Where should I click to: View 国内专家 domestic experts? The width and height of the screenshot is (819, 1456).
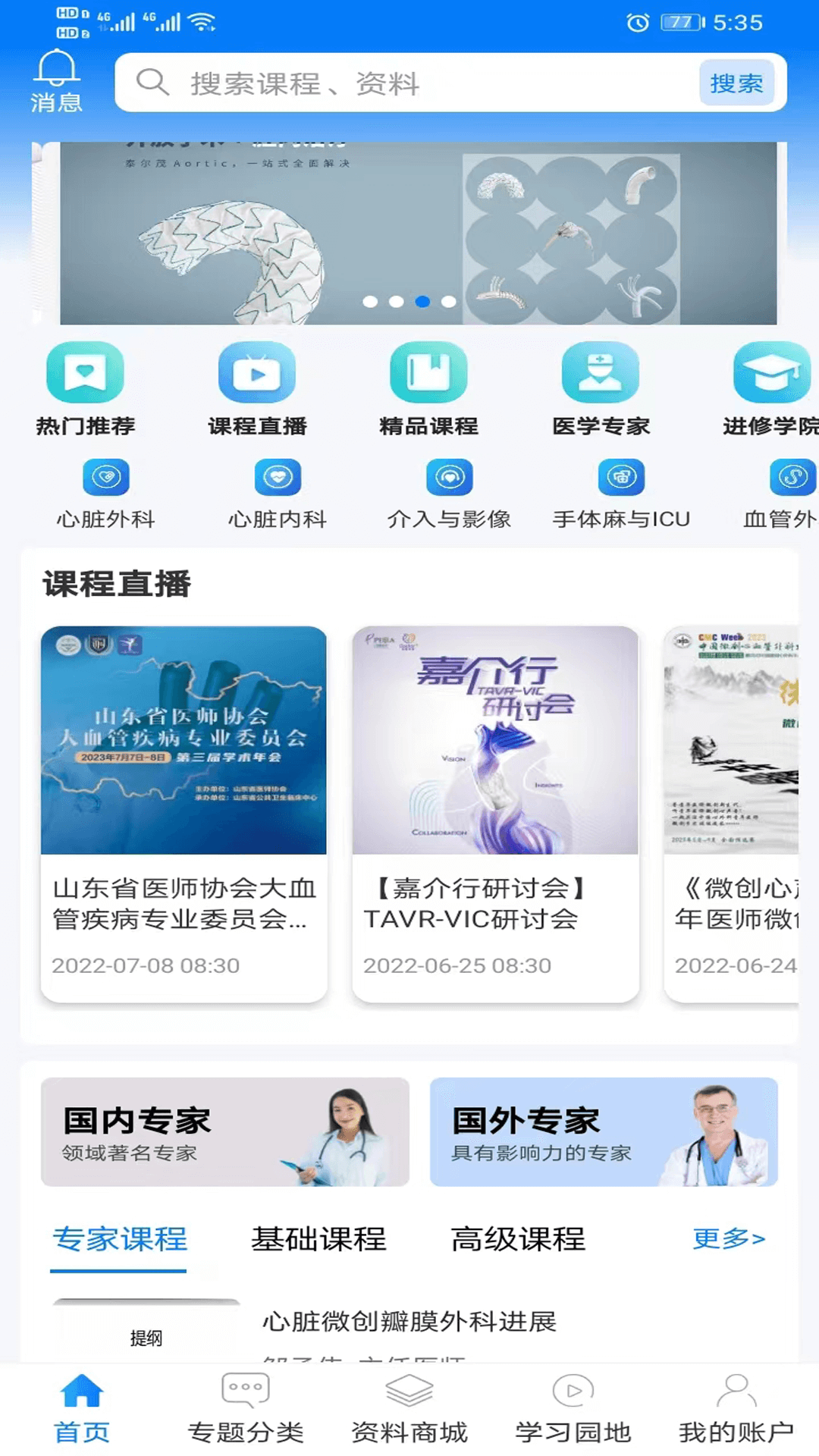coord(224,1131)
